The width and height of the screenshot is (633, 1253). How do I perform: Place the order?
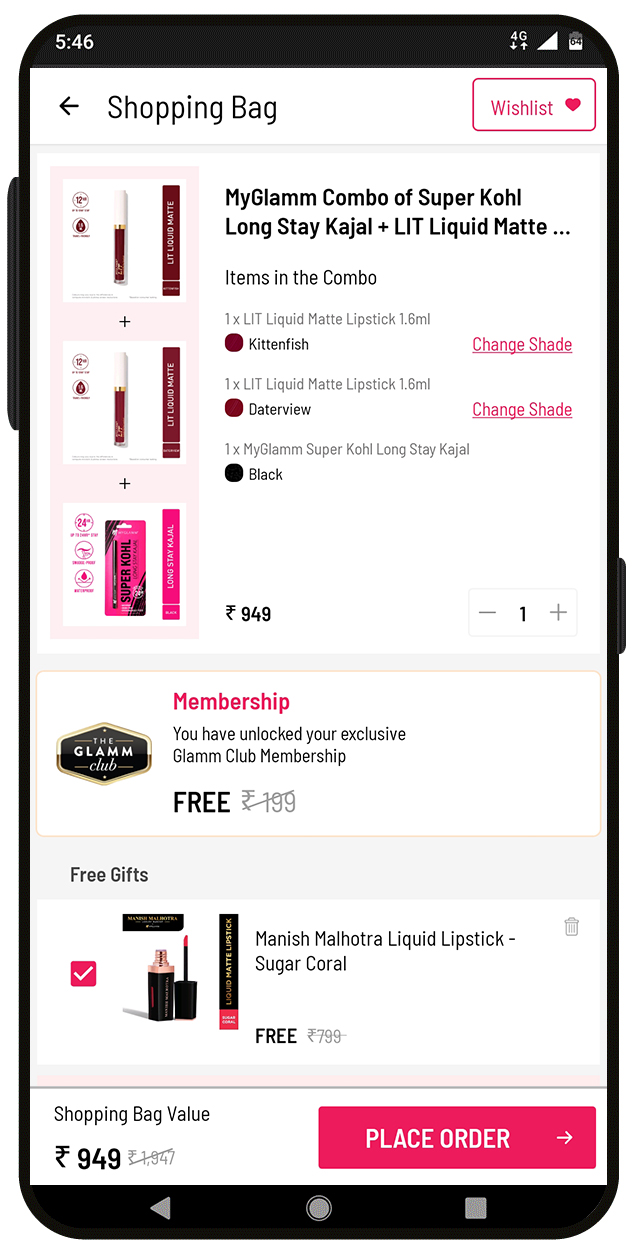coord(457,1138)
